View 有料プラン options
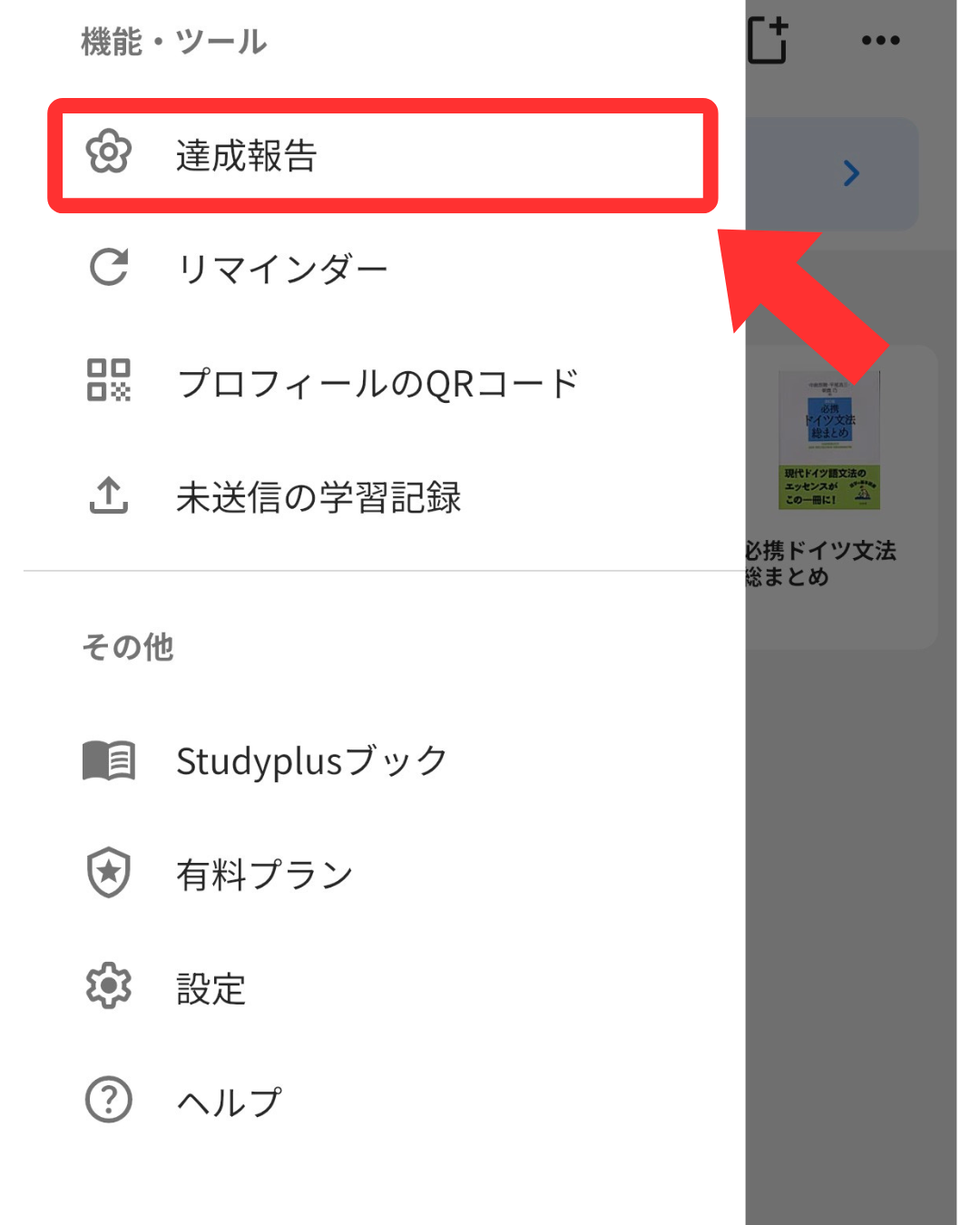 coord(263,874)
